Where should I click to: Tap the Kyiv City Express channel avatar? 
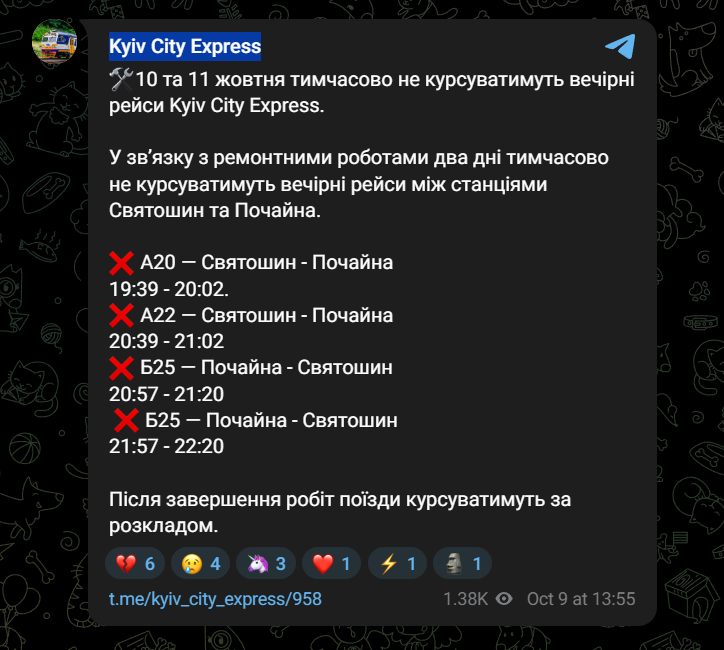(58, 43)
